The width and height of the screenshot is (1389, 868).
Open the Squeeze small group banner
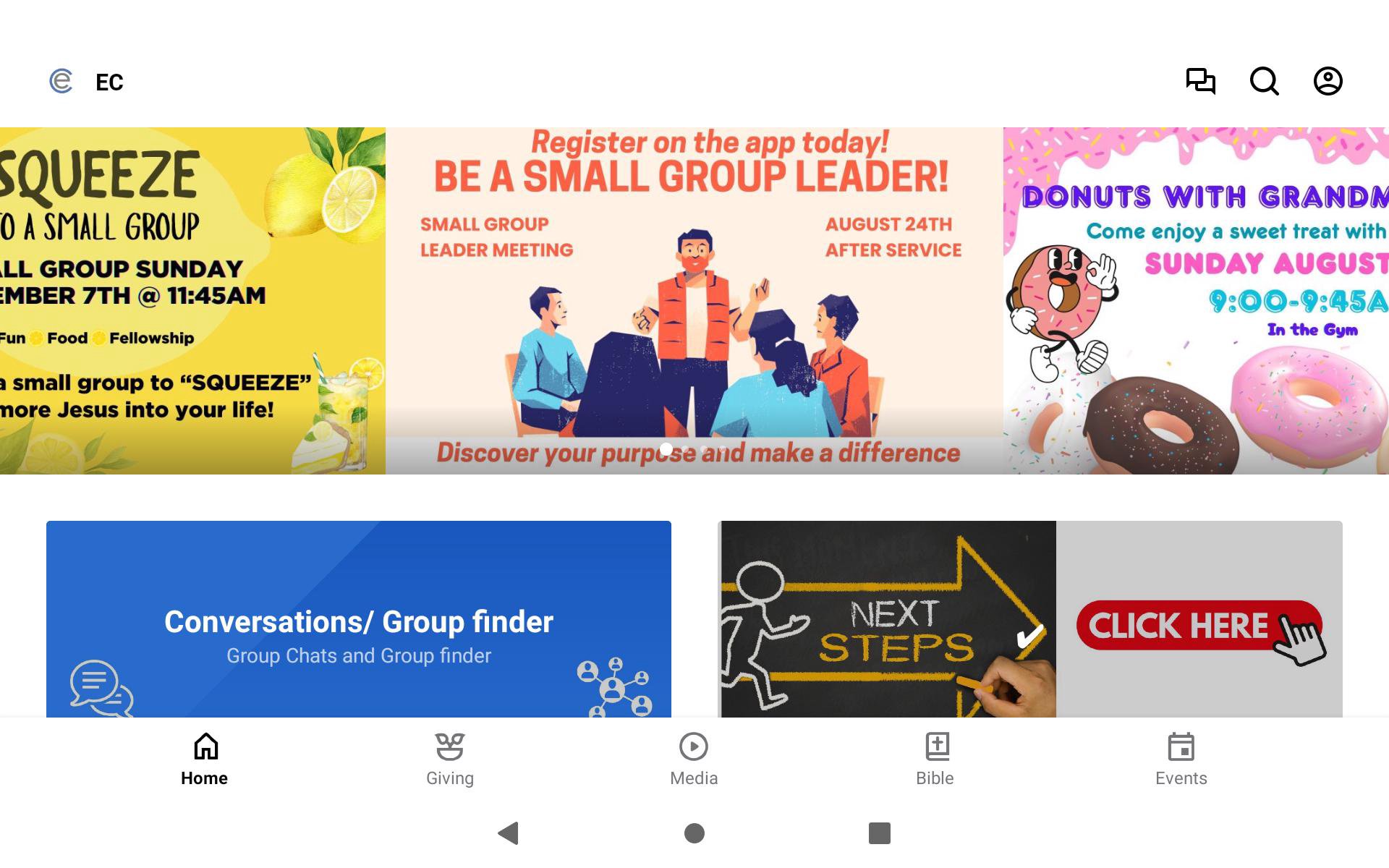[x=192, y=300]
